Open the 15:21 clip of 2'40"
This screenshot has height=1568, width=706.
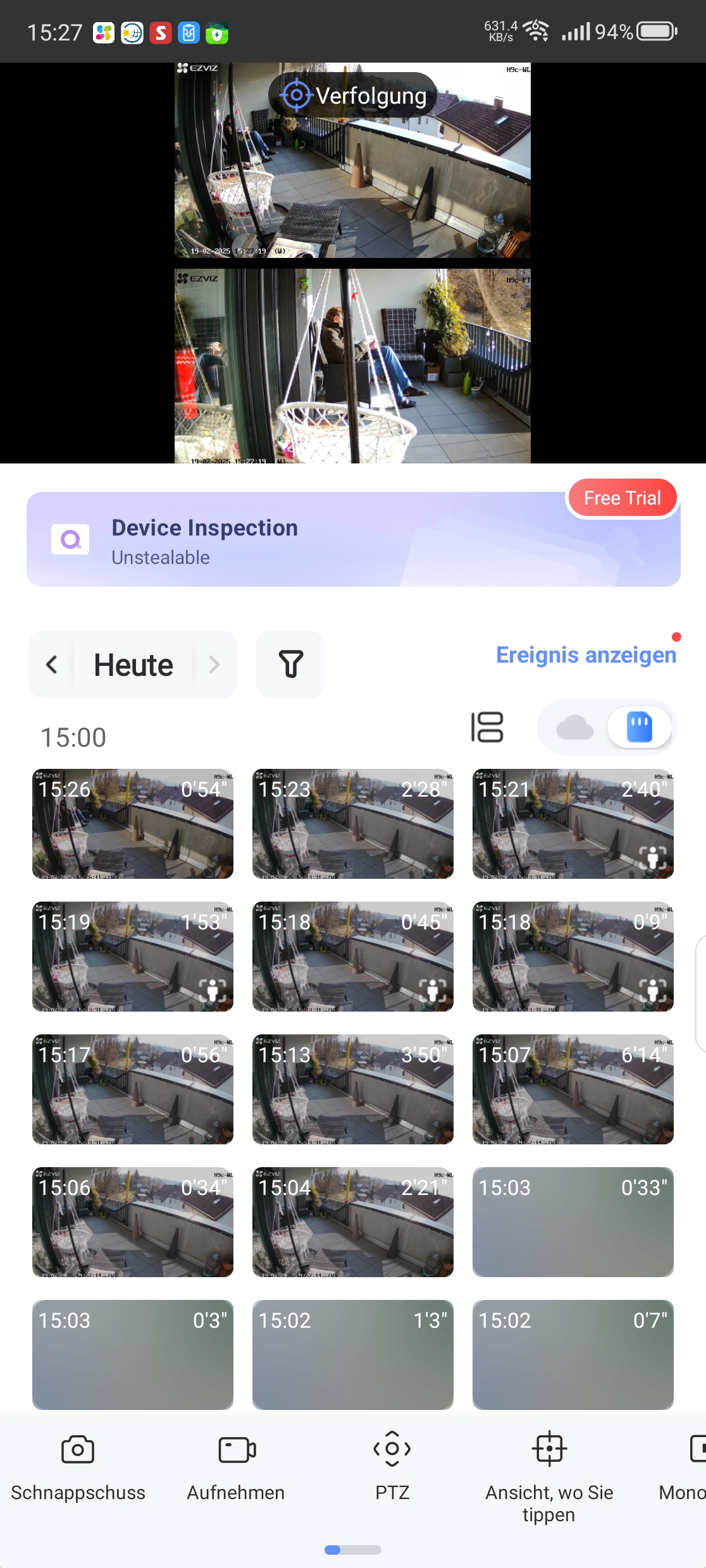573,824
